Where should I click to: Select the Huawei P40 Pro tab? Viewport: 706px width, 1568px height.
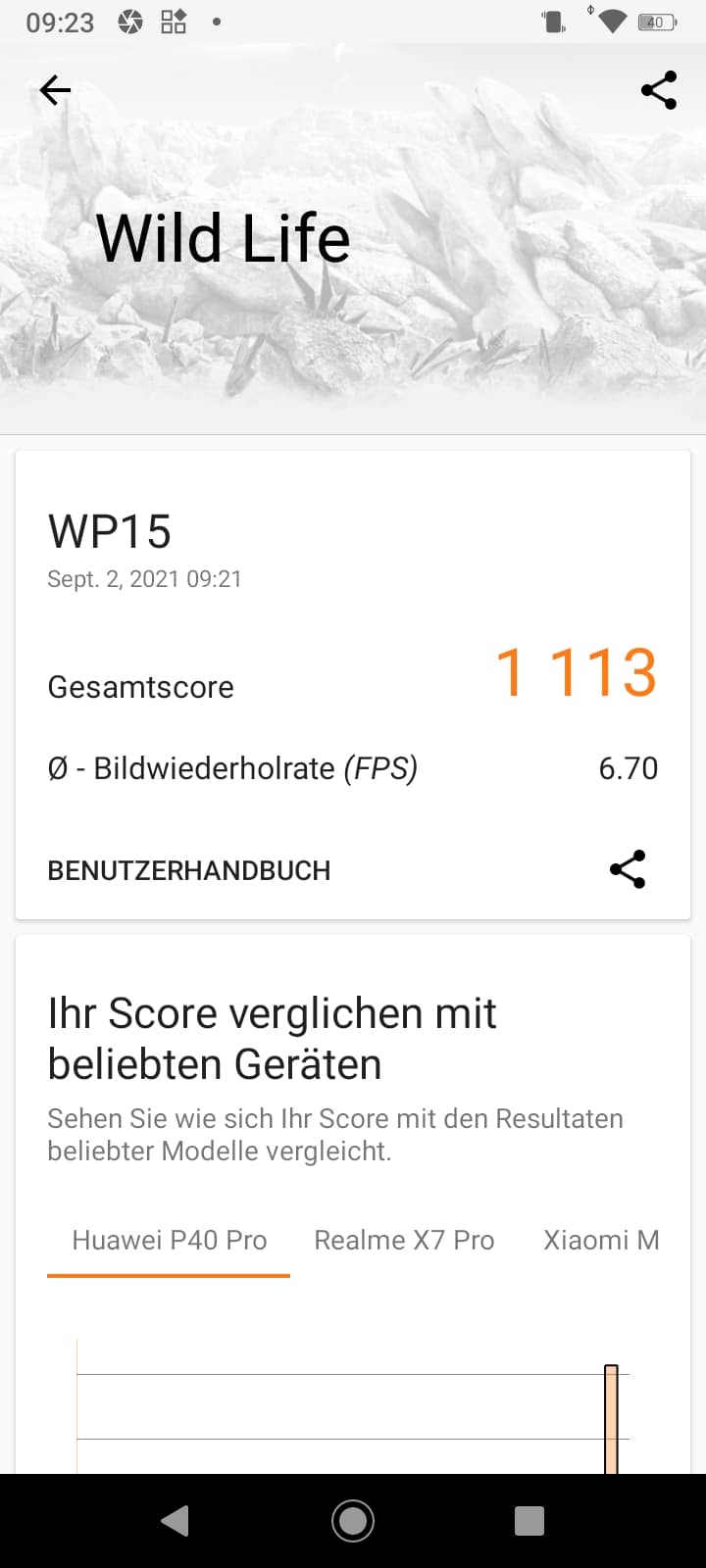point(169,1241)
